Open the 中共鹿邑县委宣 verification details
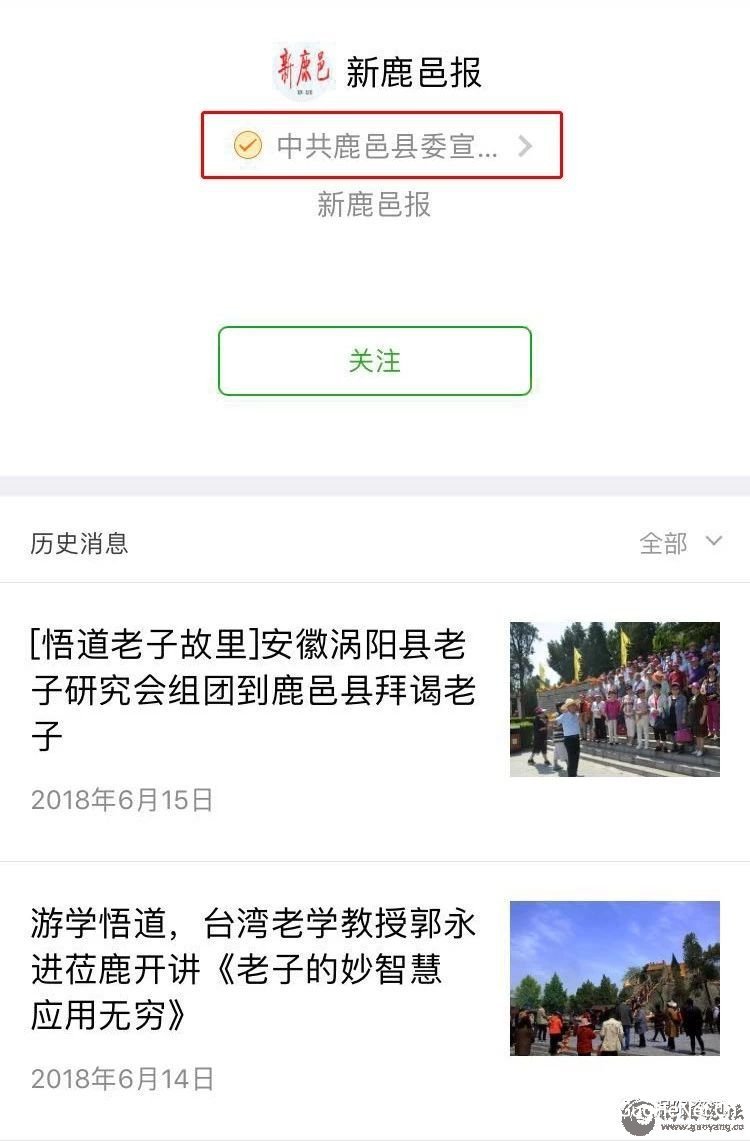Screen dimensions: 750x1142 (383, 146)
